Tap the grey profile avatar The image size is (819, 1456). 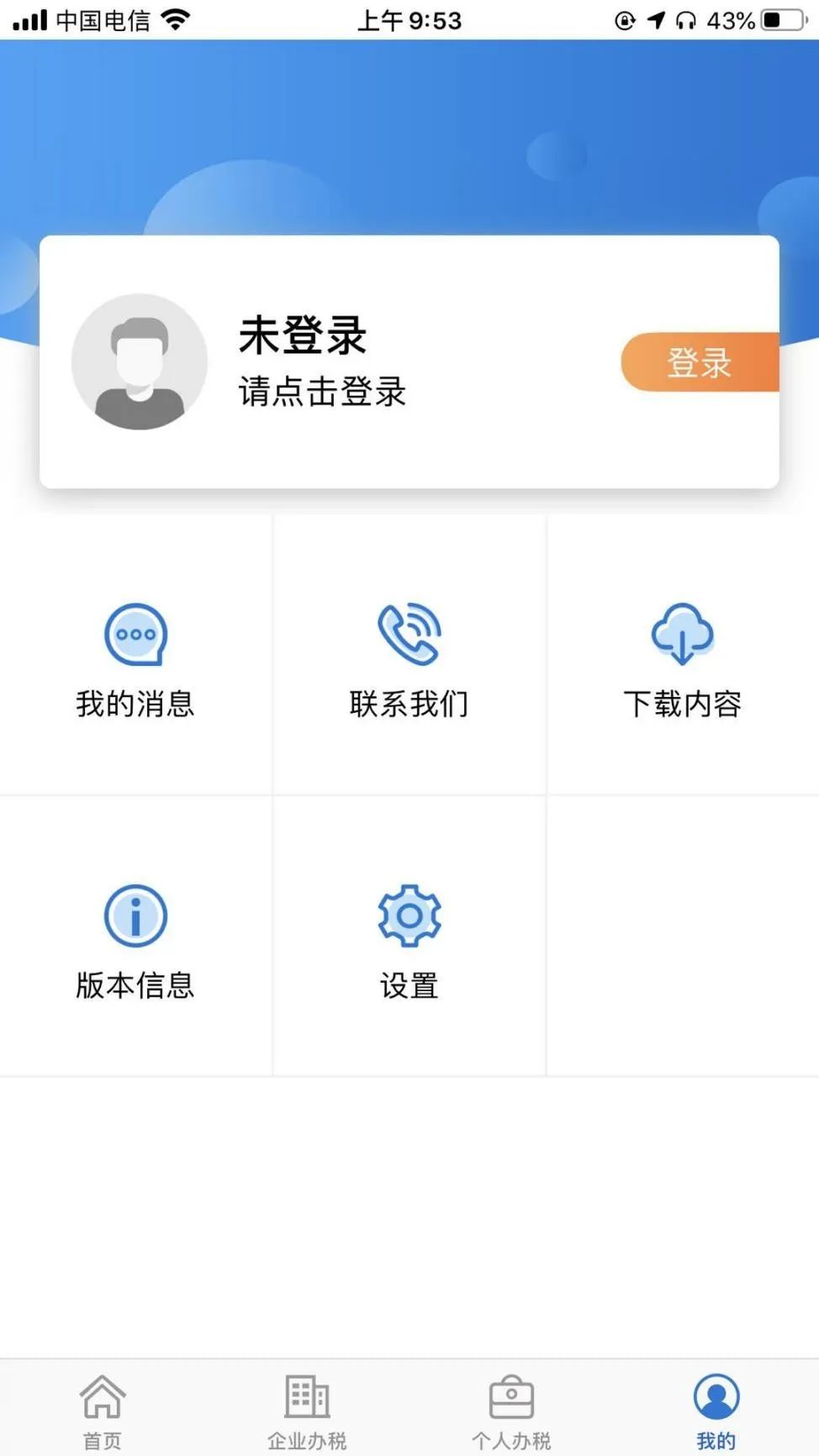click(x=140, y=361)
